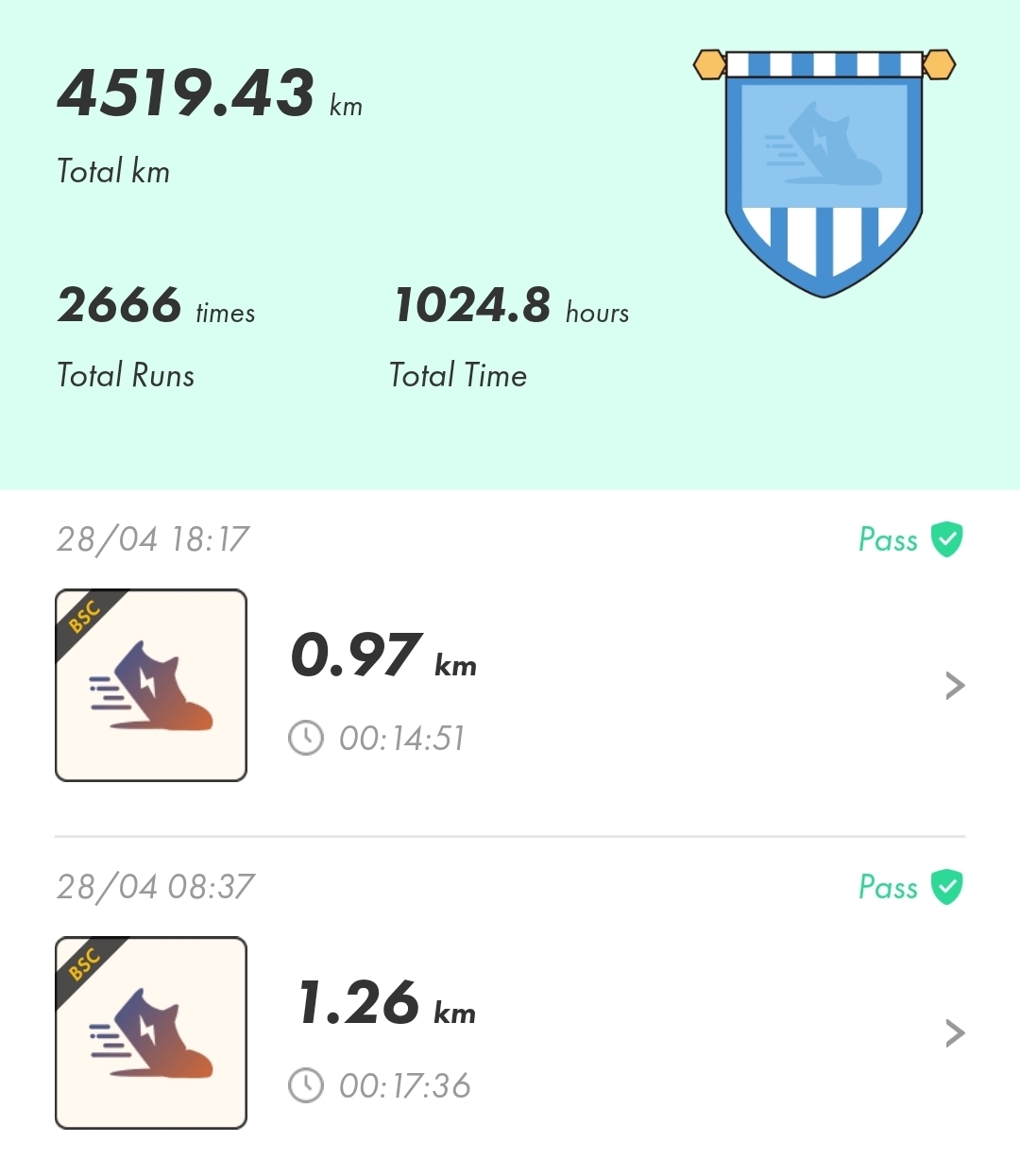This screenshot has height=1176, width=1020.
Task: Tap the chevron next to 00:17:36 run
Action: [x=955, y=1033]
